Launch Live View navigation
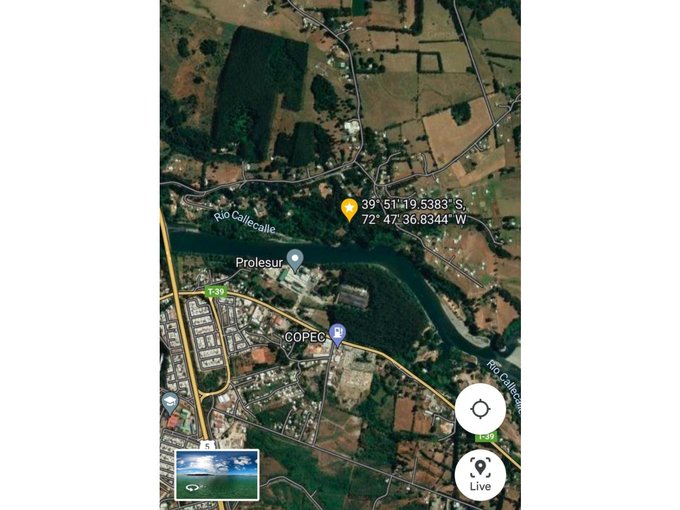 [x=480, y=475]
